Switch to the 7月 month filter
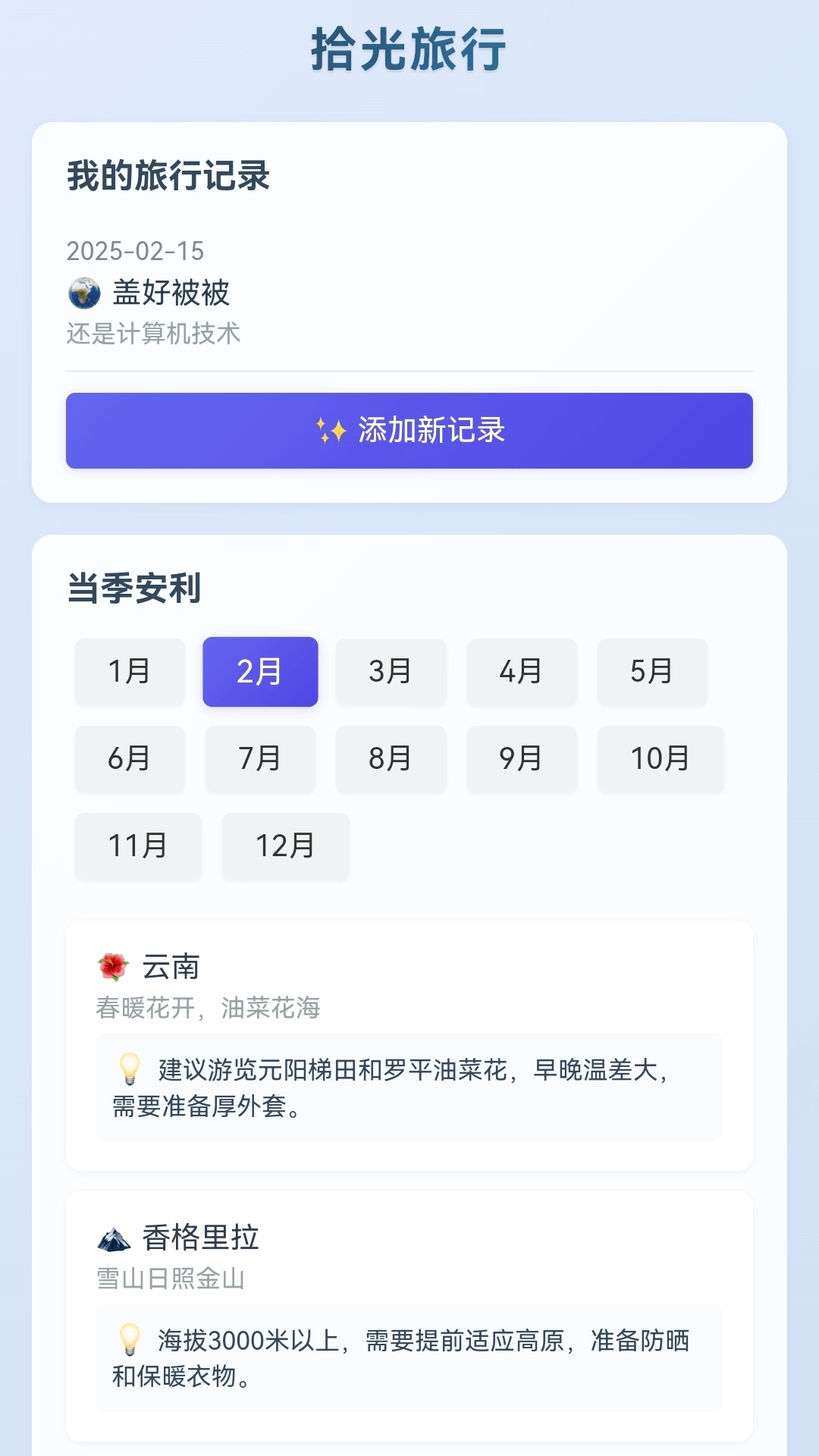 [260, 759]
